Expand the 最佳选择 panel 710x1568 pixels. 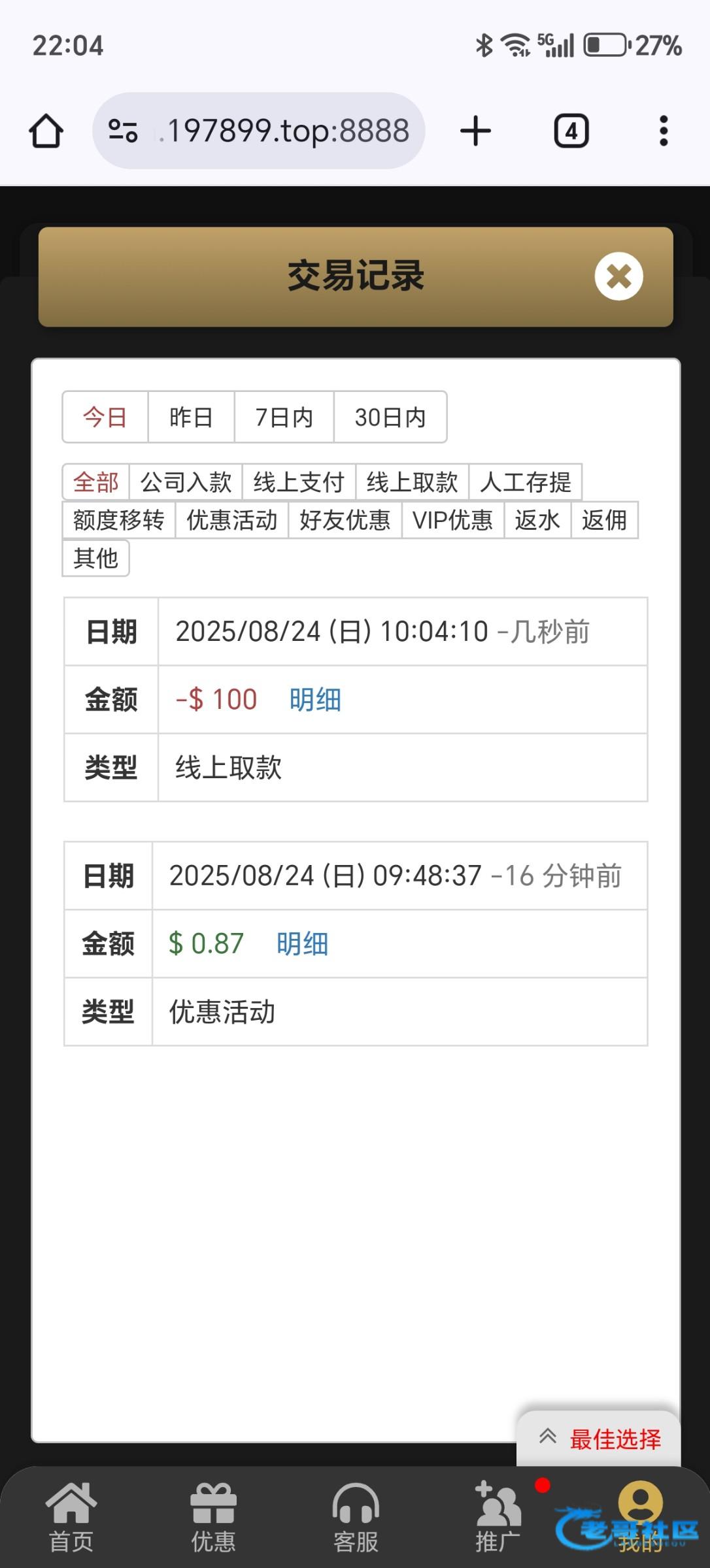pos(600,1439)
